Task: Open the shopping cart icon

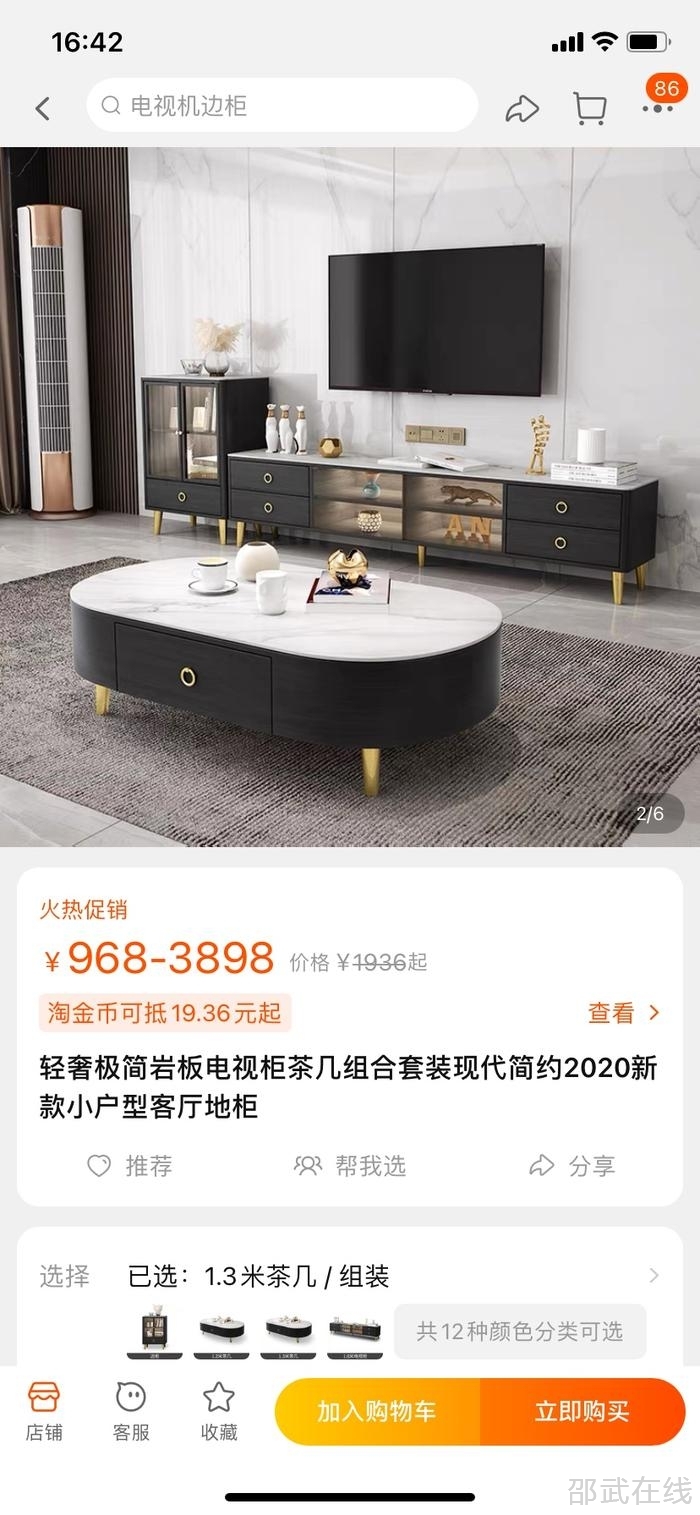Action: click(x=590, y=108)
